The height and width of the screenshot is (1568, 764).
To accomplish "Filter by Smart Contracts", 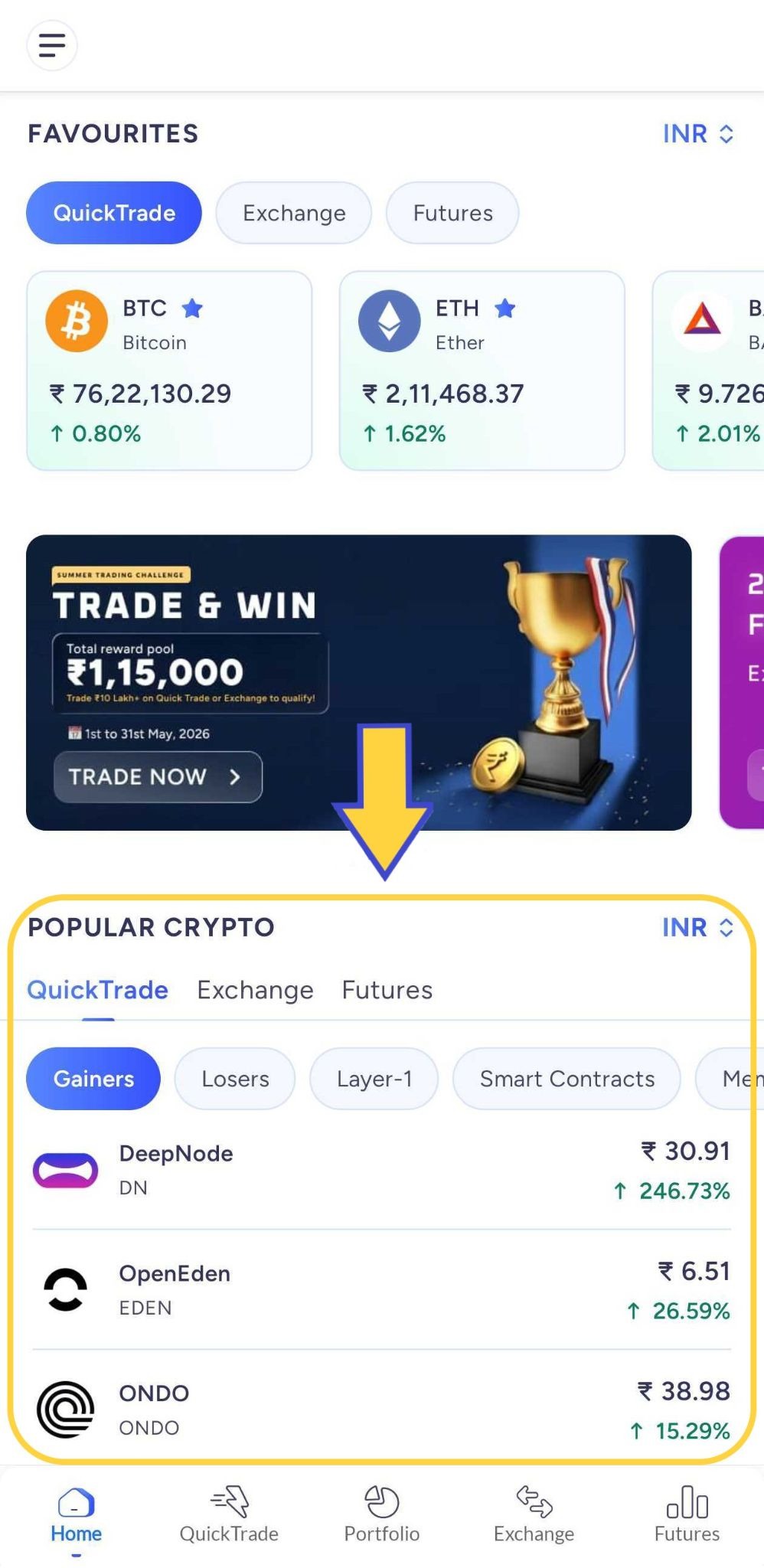I will coord(566,1079).
